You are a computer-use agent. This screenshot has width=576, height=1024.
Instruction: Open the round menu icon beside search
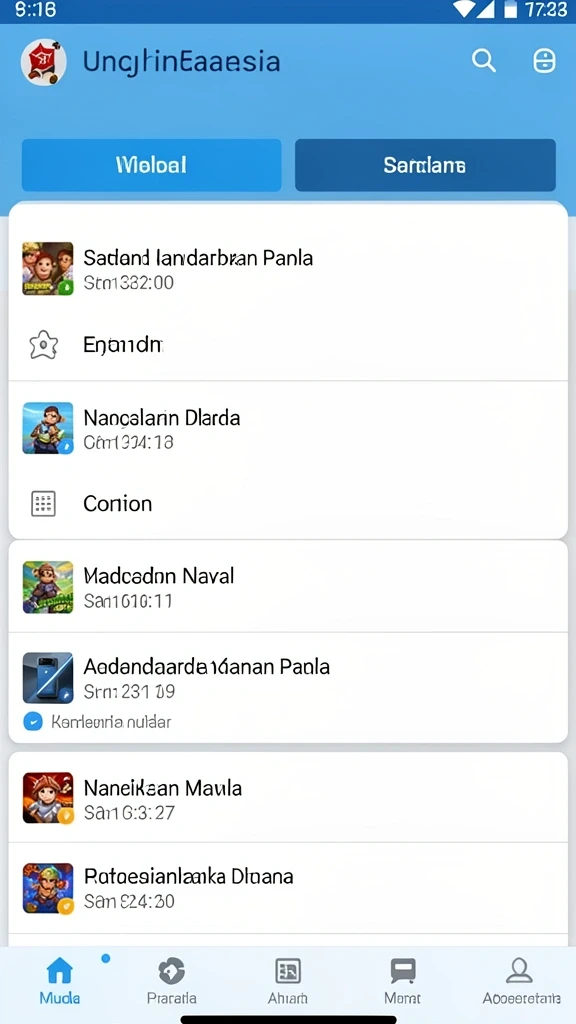point(543,61)
